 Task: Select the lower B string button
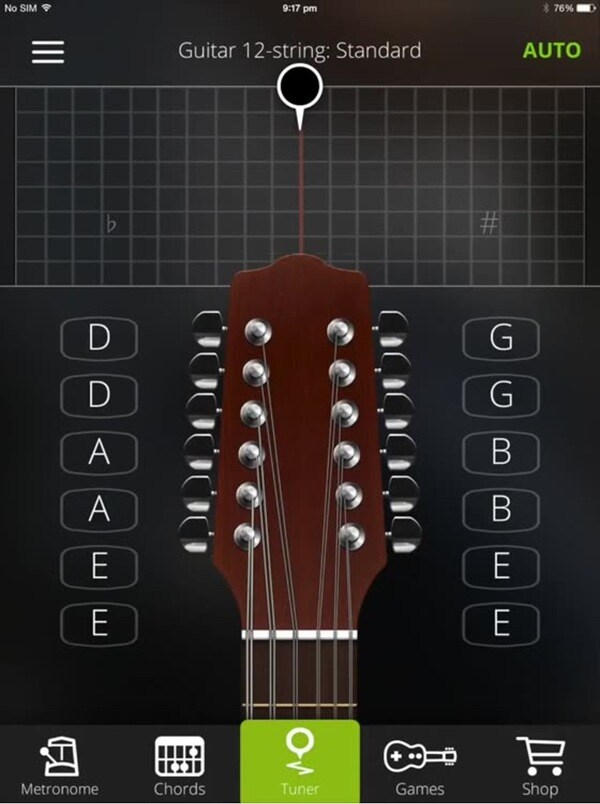tap(501, 509)
